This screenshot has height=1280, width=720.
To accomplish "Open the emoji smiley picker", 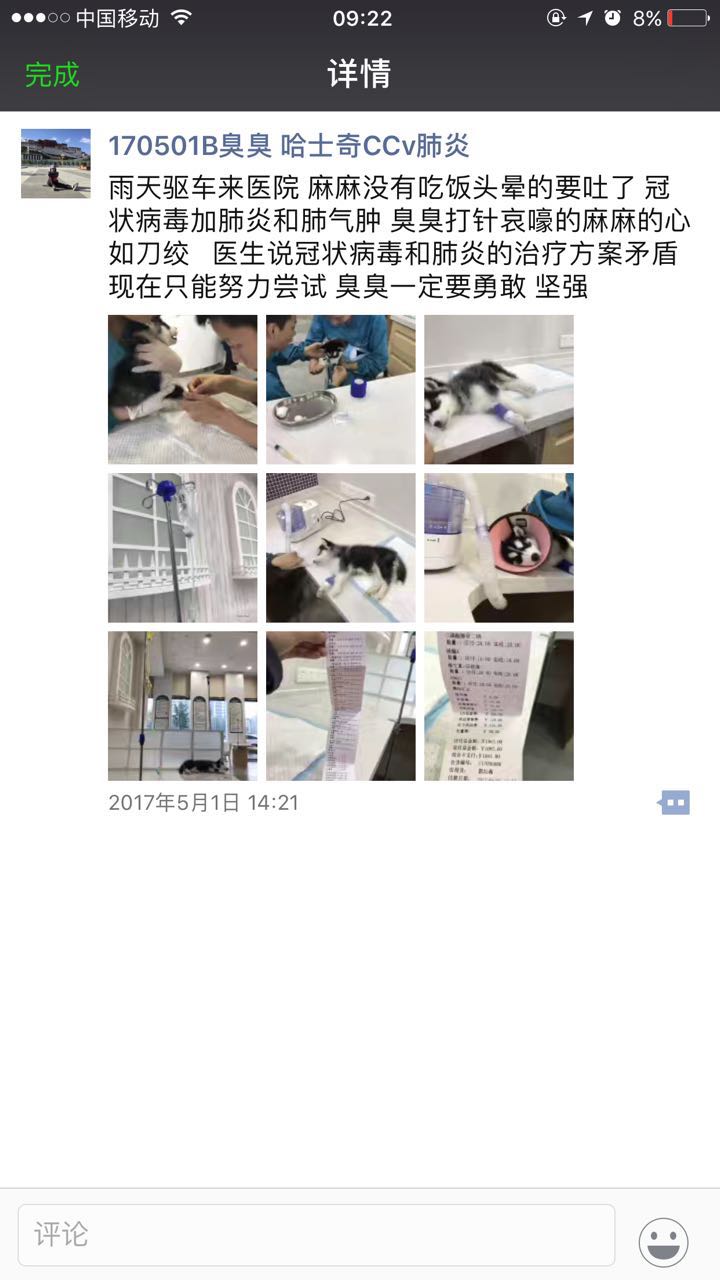I will tap(663, 1241).
